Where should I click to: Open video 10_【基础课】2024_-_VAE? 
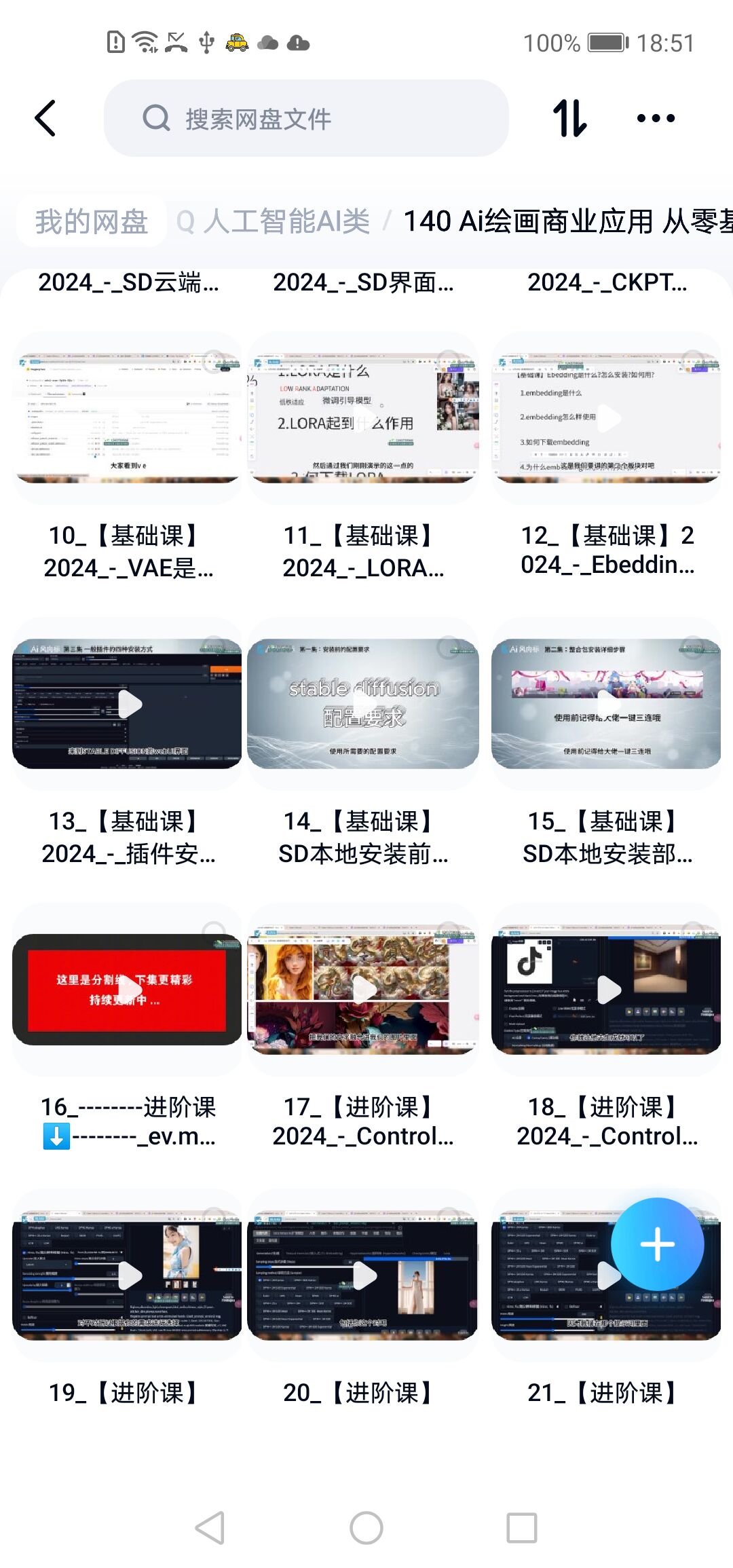pyautogui.click(x=128, y=417)
